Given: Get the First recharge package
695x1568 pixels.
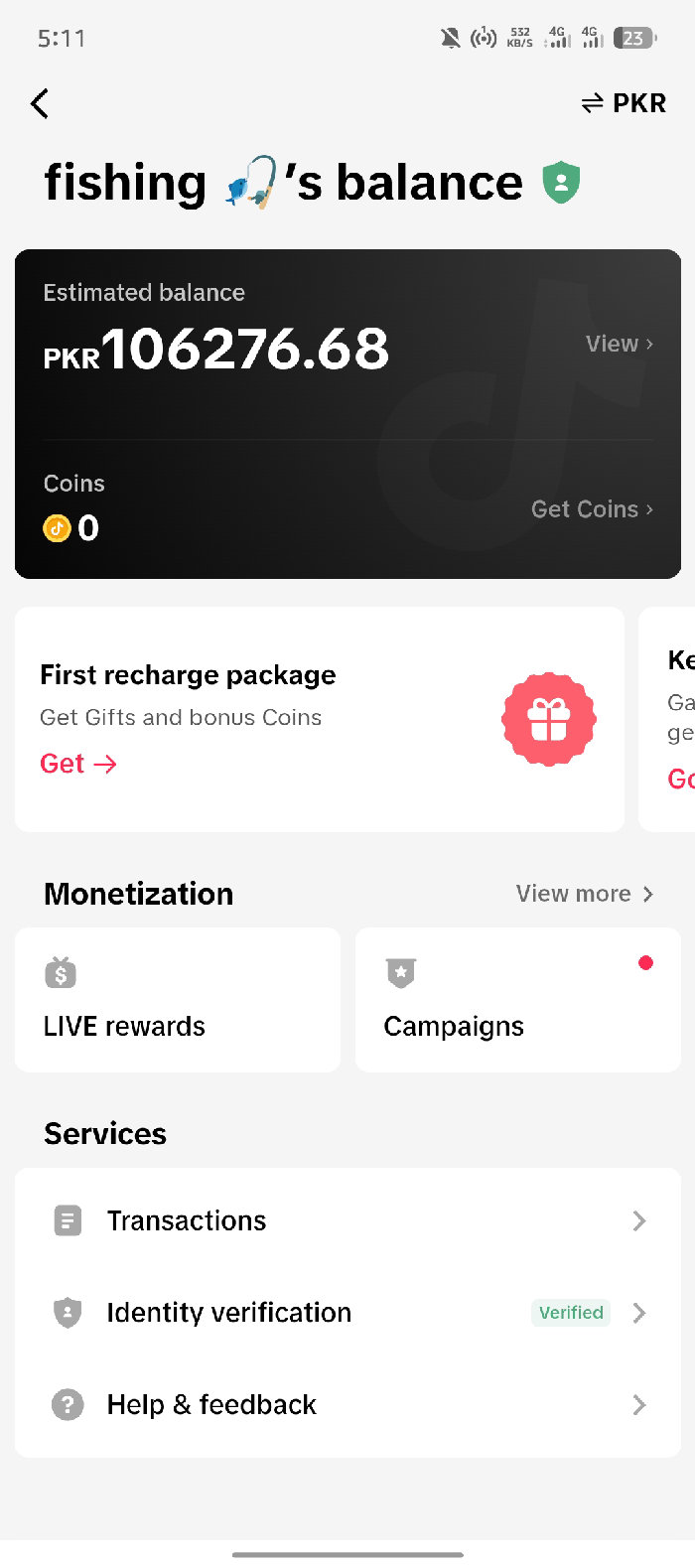Looking at the screenshot, I should (77, 764).
